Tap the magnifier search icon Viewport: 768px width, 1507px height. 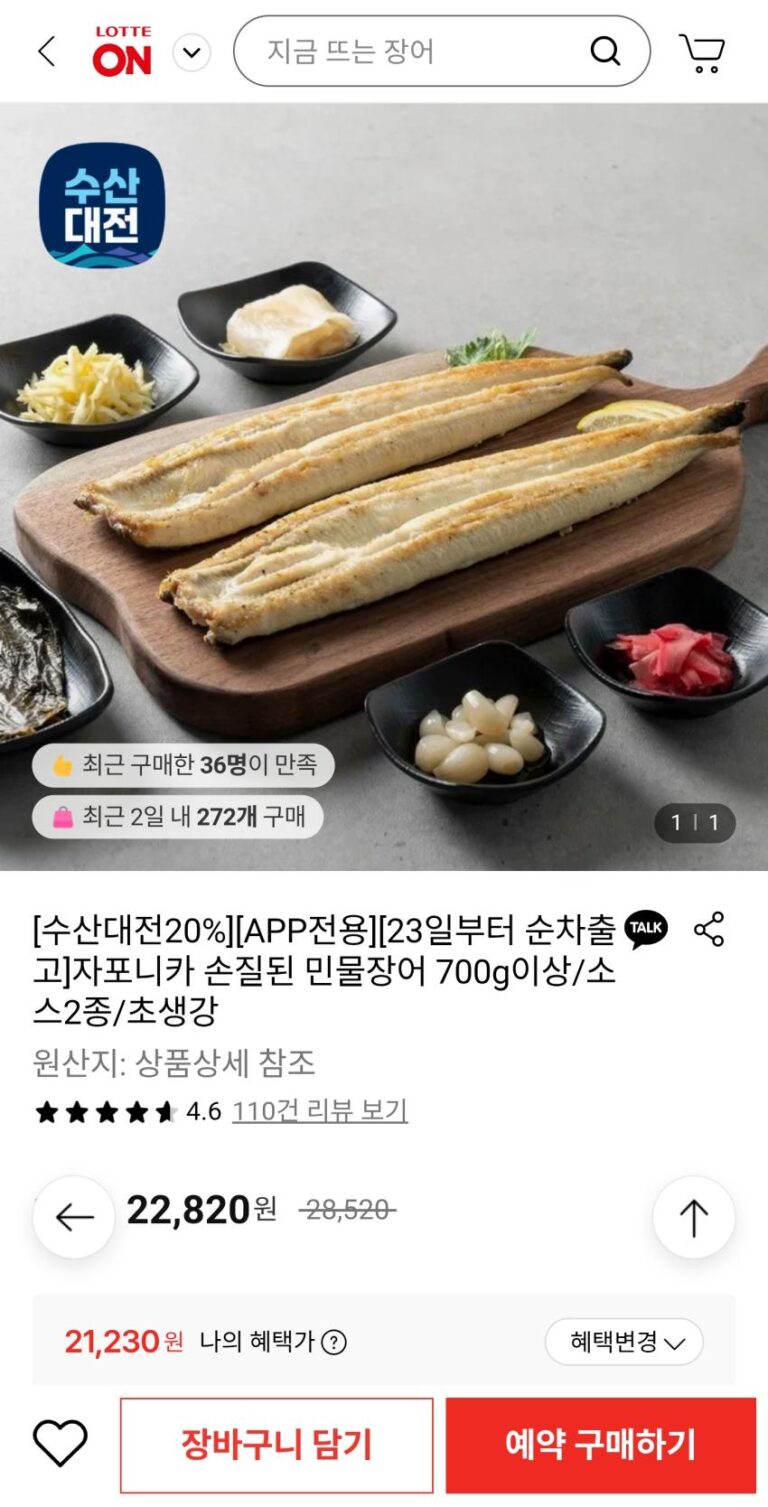point(605,51)
